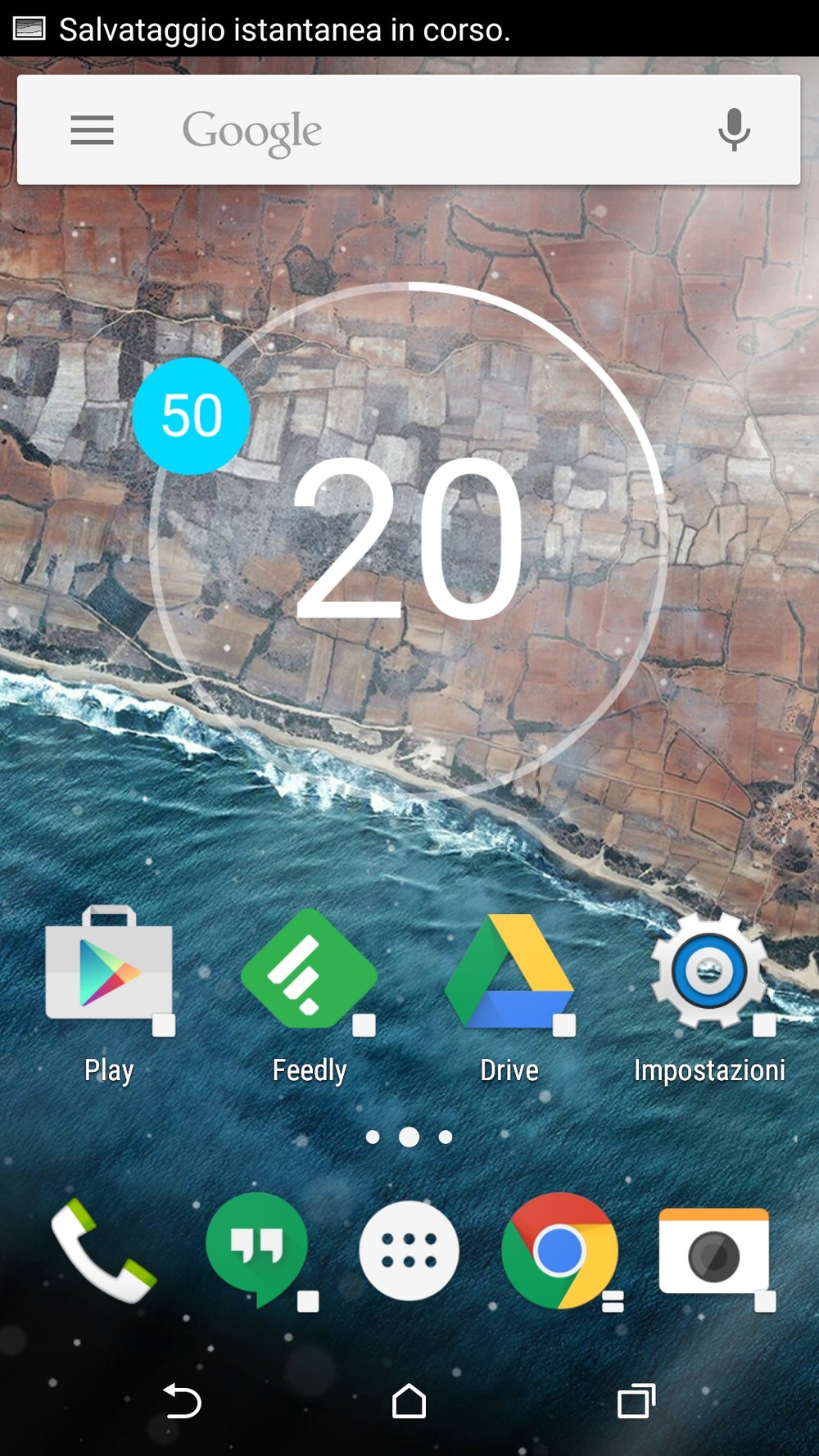Screen dimensions: 819x1456
Task: Launch Google Drive
Action: (x=509, y=970)
